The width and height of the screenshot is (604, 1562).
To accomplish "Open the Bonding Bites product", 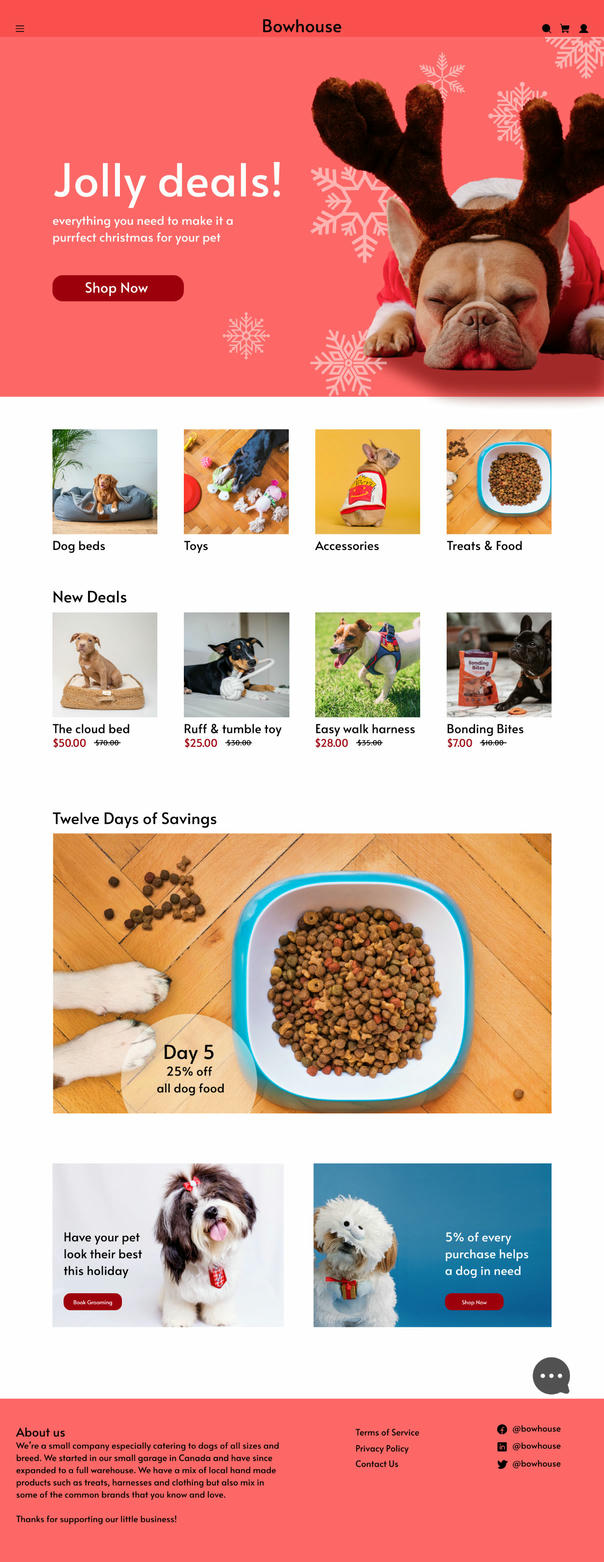I will tap(498, 665).
